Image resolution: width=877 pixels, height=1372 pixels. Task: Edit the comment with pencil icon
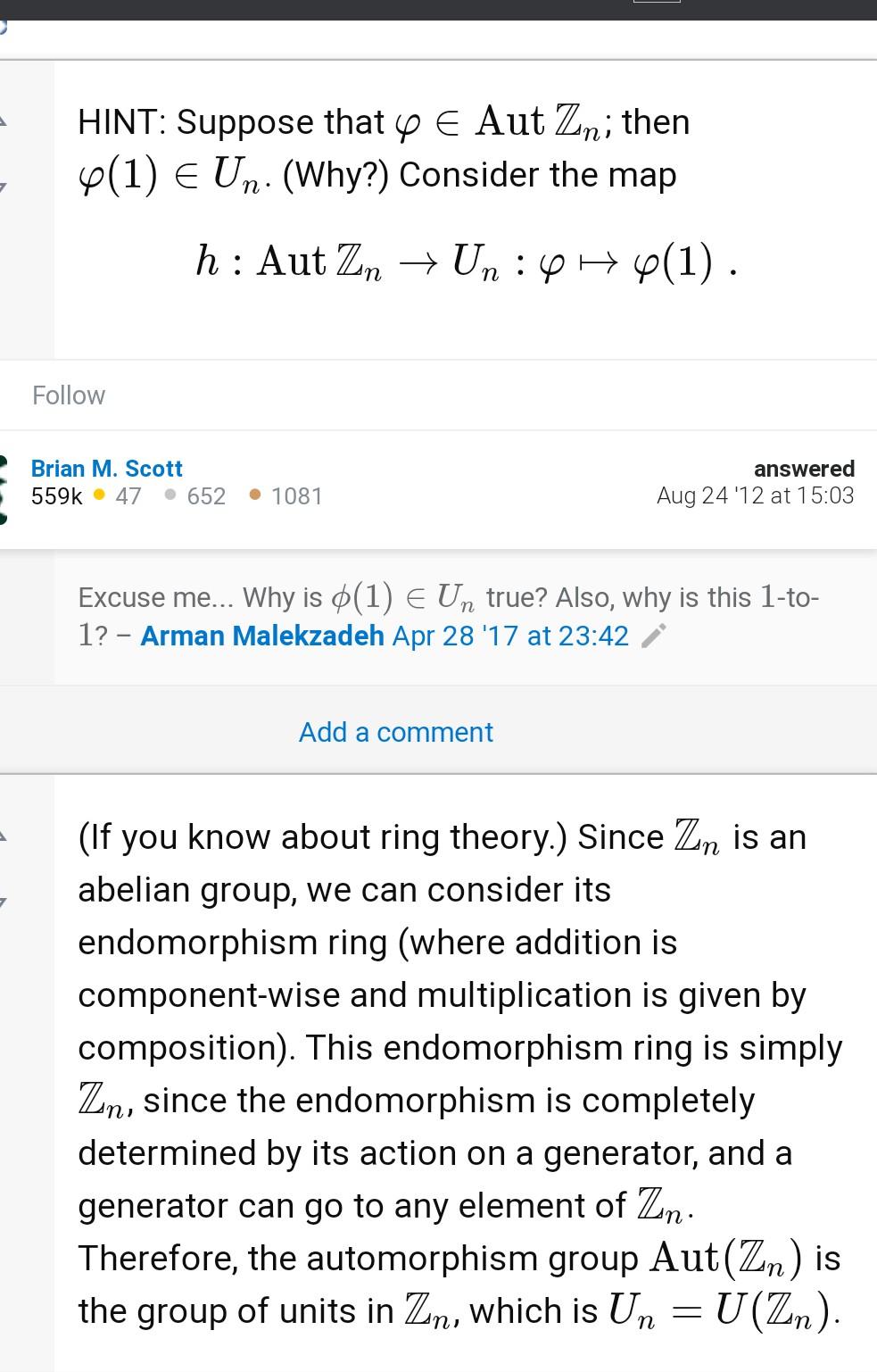pyautogui.click(x=653, y=636)
